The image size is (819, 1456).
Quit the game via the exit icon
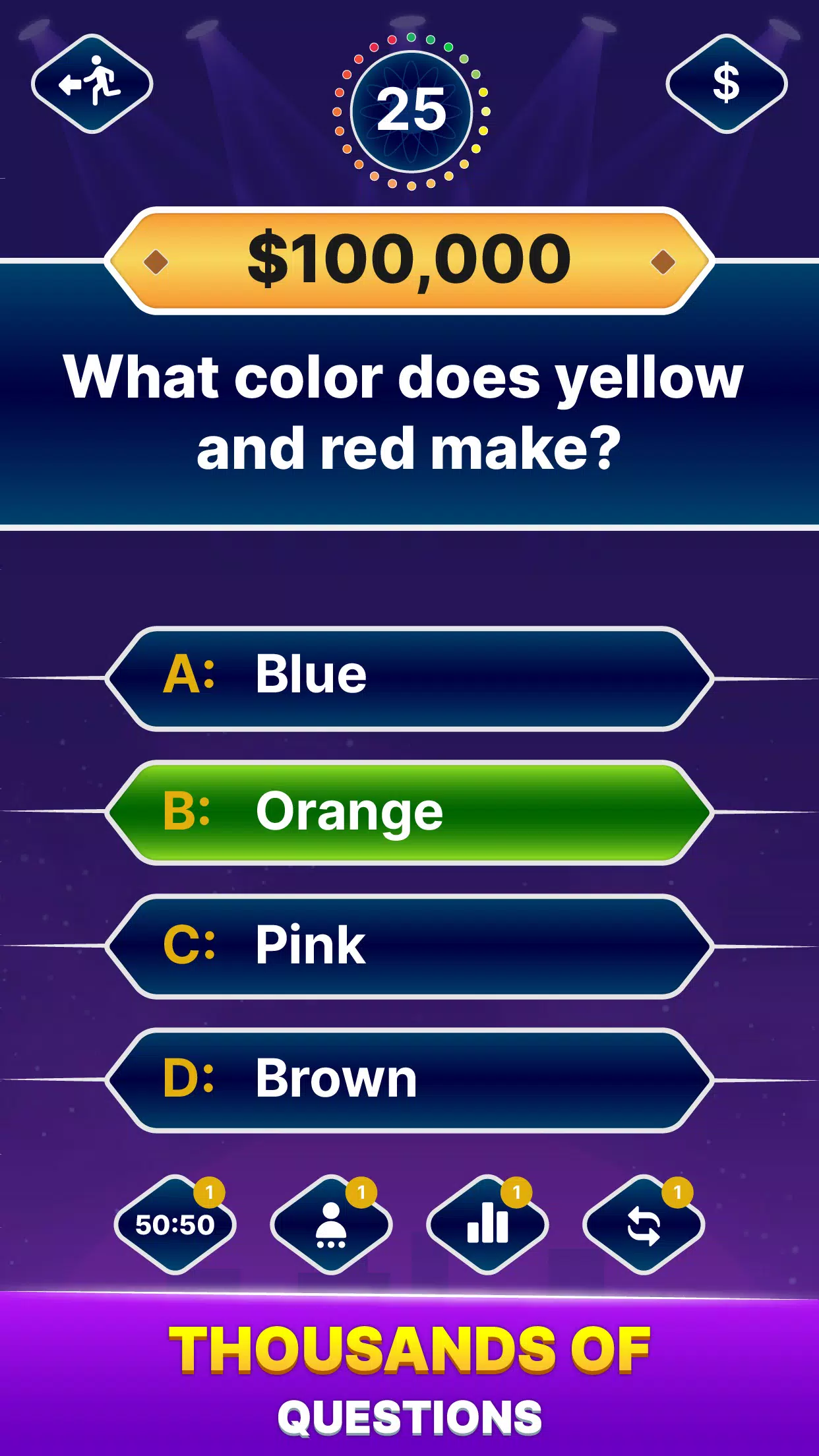coord(92,84)
